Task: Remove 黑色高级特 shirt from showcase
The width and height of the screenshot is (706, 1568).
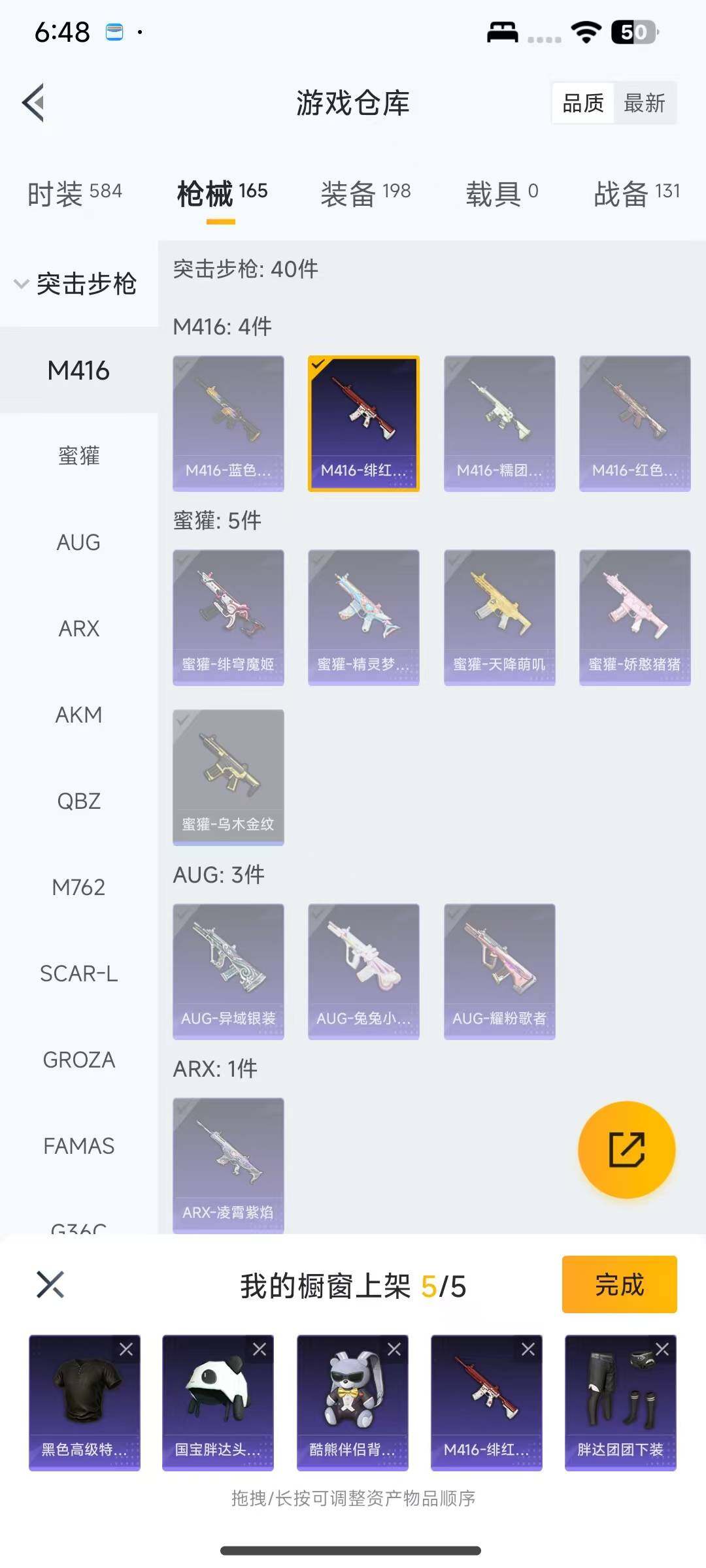Action: (126, 1349)
